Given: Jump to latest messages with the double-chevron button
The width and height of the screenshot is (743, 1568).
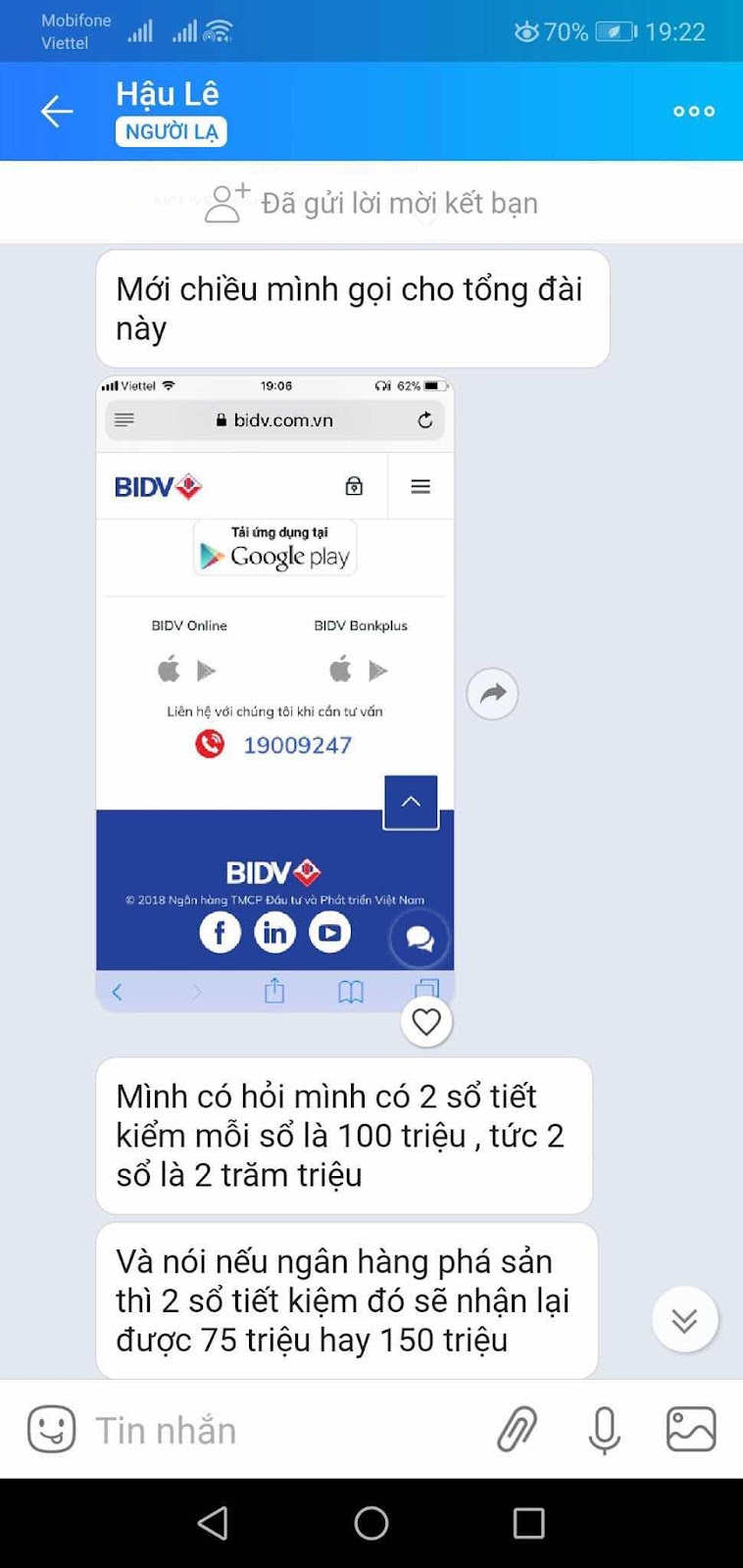Looking at the screenshot, I should tap(684, 1319).
